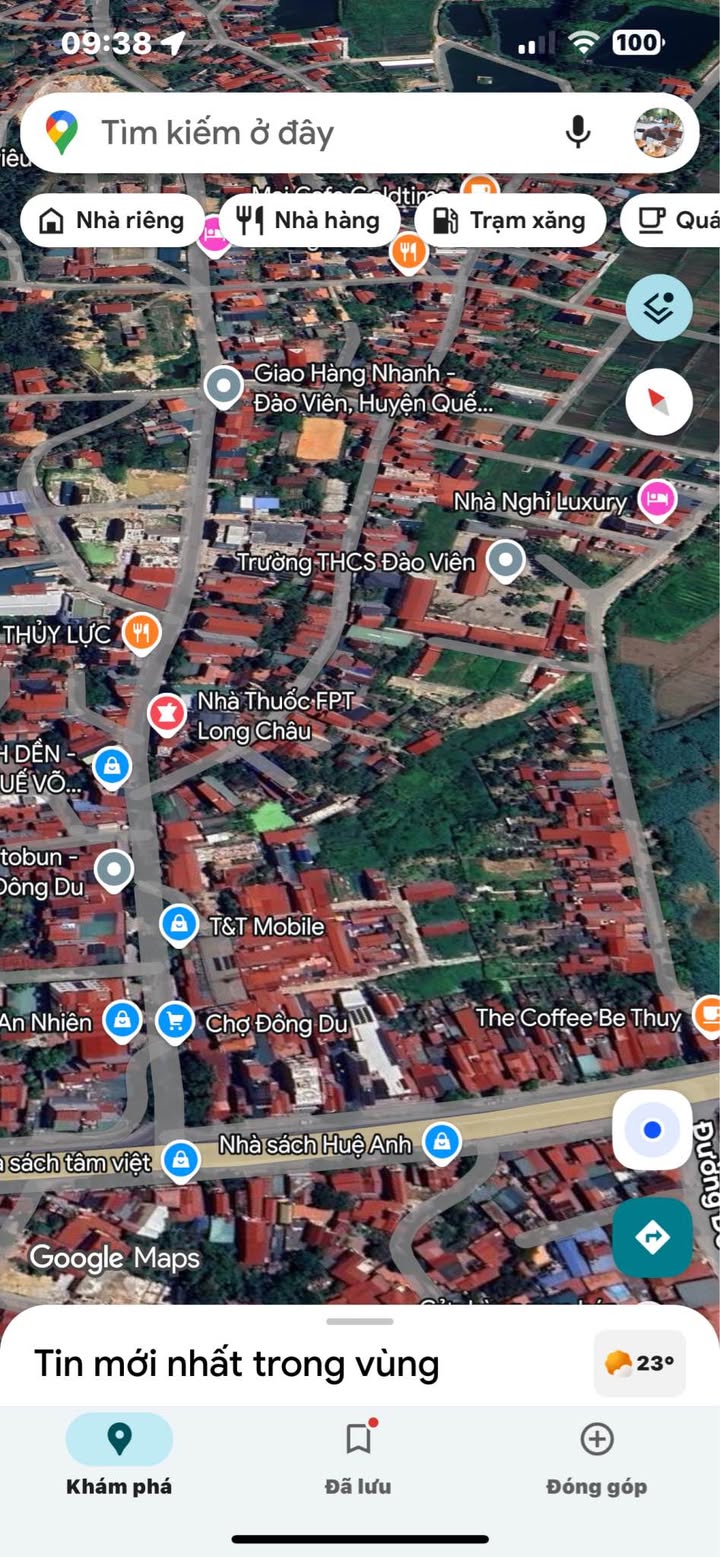Open the T&T Mobile shop pin
This screenshot has height=1557, width=720.
[x=178, y=924]
